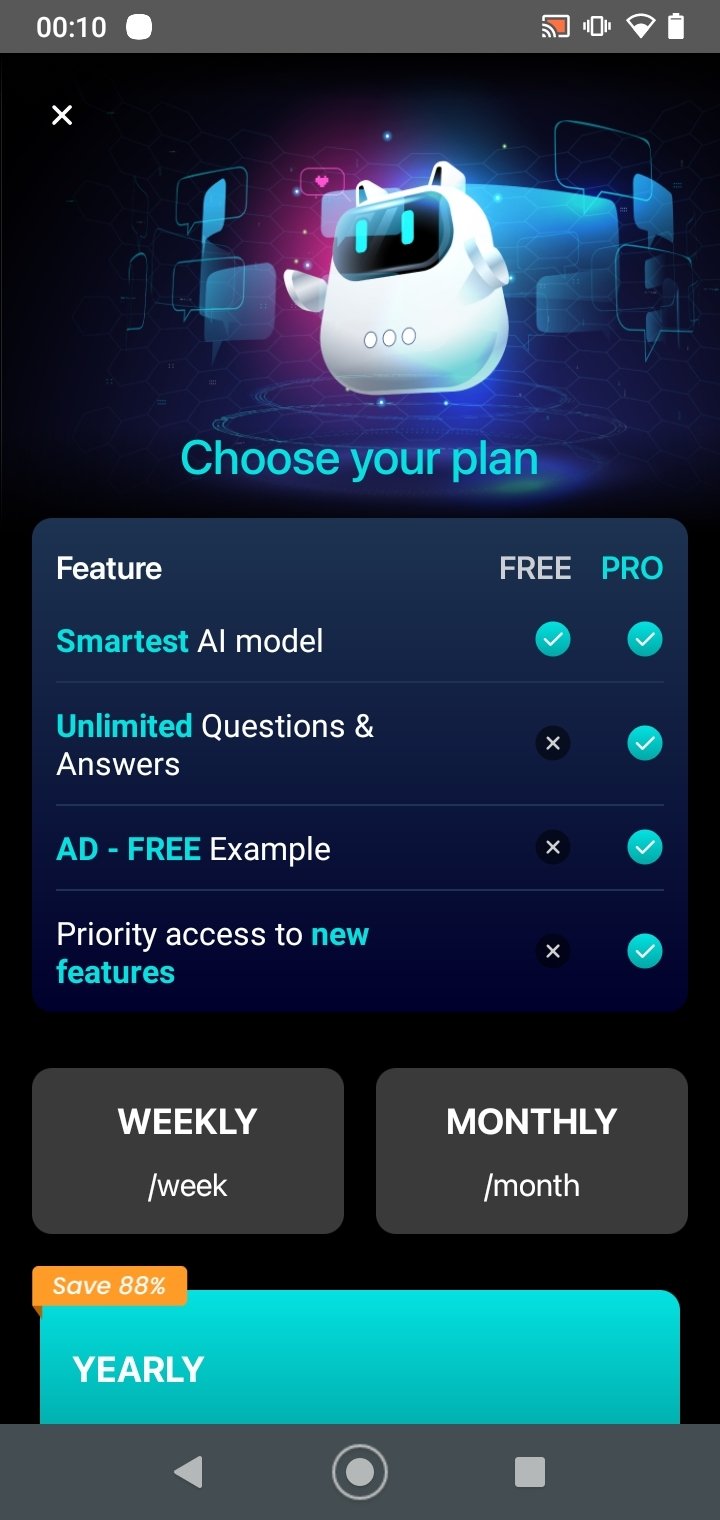This screenshot has width=720, height=1520.
Task: Go back using the system back button
Action: pyautogui.click(x=188, y=1471)
